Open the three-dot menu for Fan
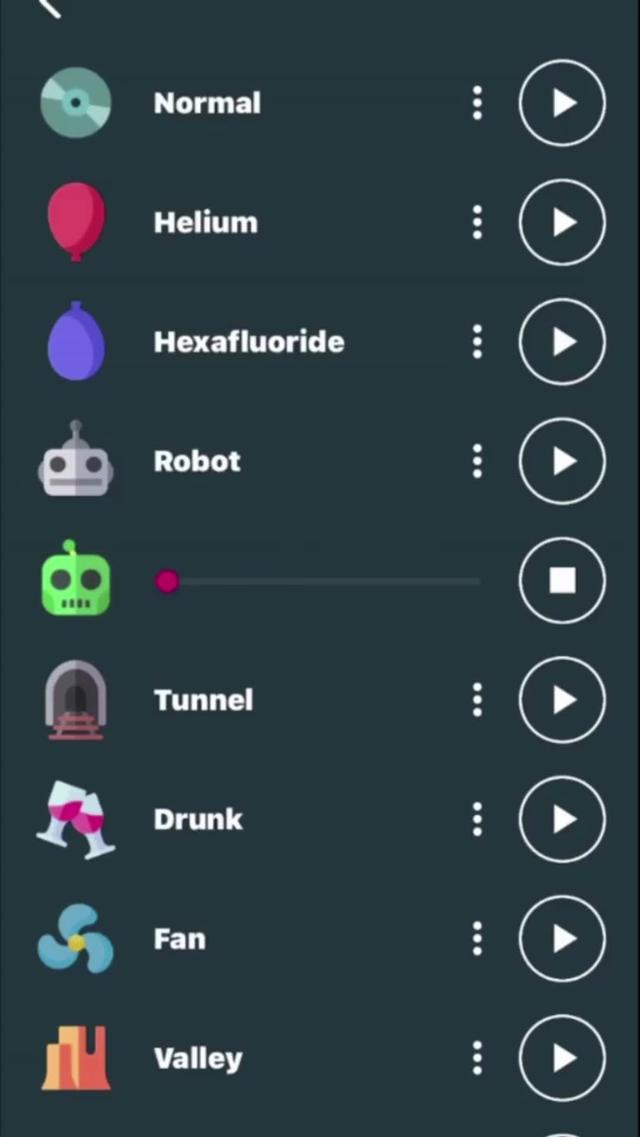Viewport: 640px width, 1137px height. click(477, 939)
